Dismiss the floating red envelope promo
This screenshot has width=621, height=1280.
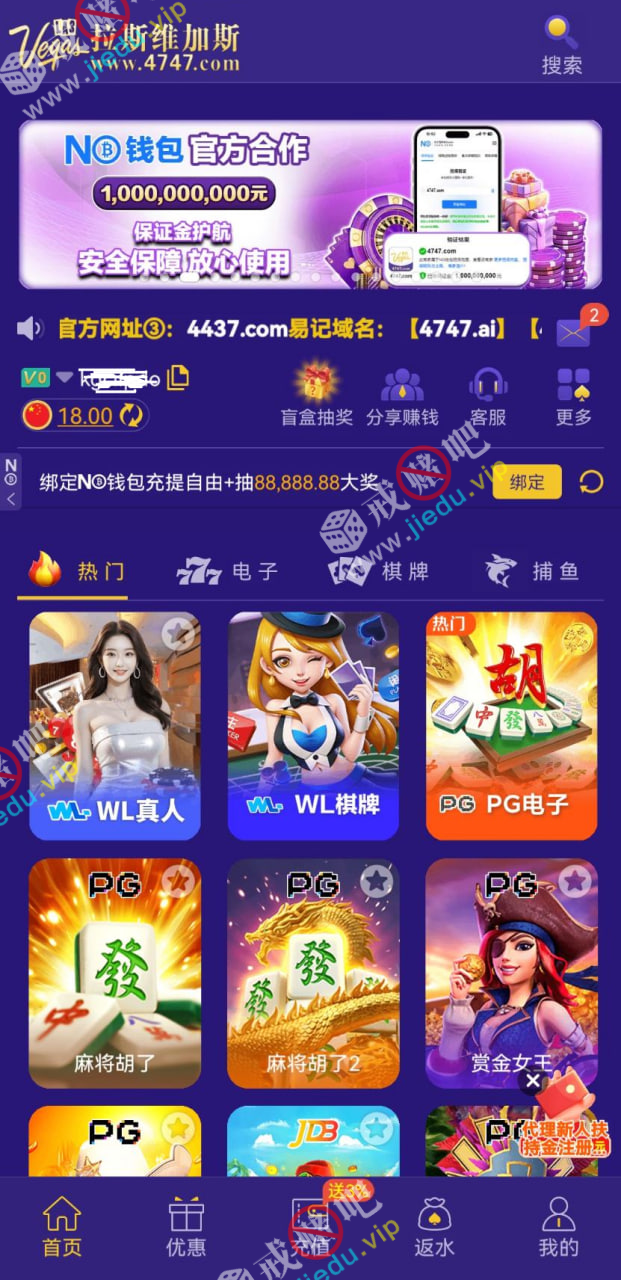pos(533,1080)
